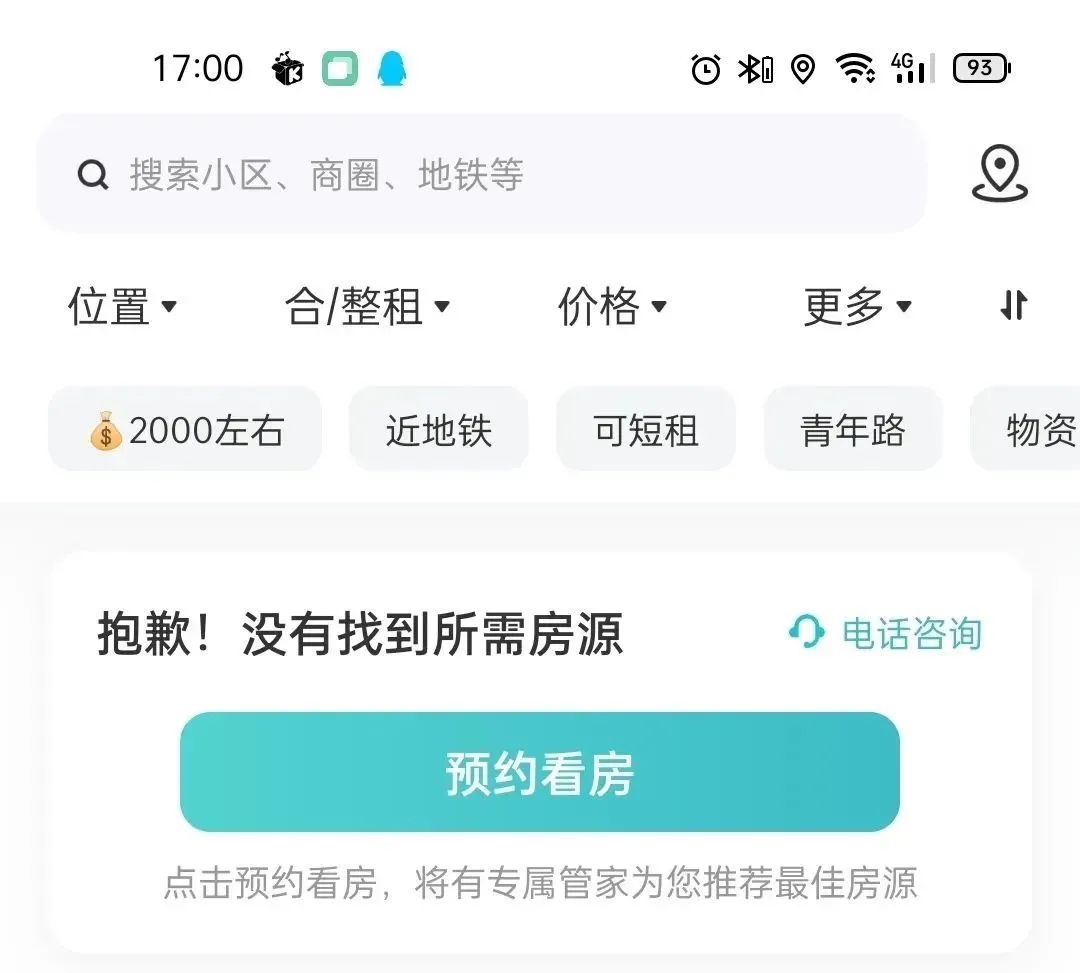Open the sort order icon
The width and height of the screenshot is (1080, 973).
(1014, 306)
